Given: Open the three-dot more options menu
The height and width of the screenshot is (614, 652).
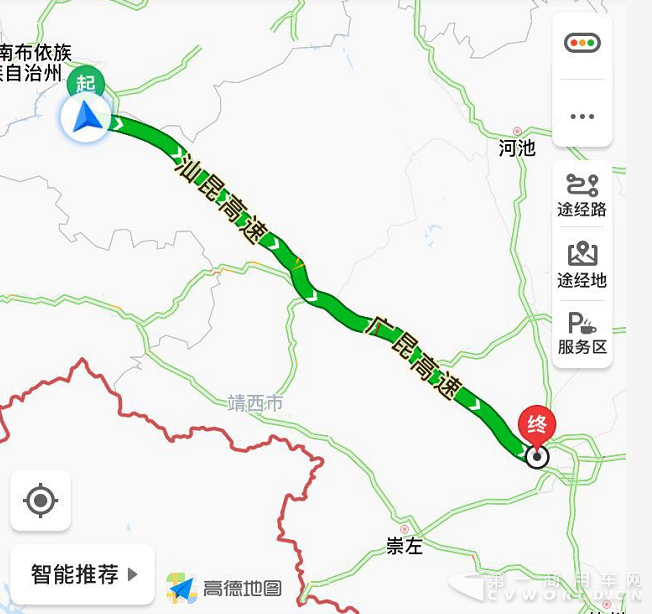Looking at the screenshot, I should pyautogui.click(x=582, y=116).
